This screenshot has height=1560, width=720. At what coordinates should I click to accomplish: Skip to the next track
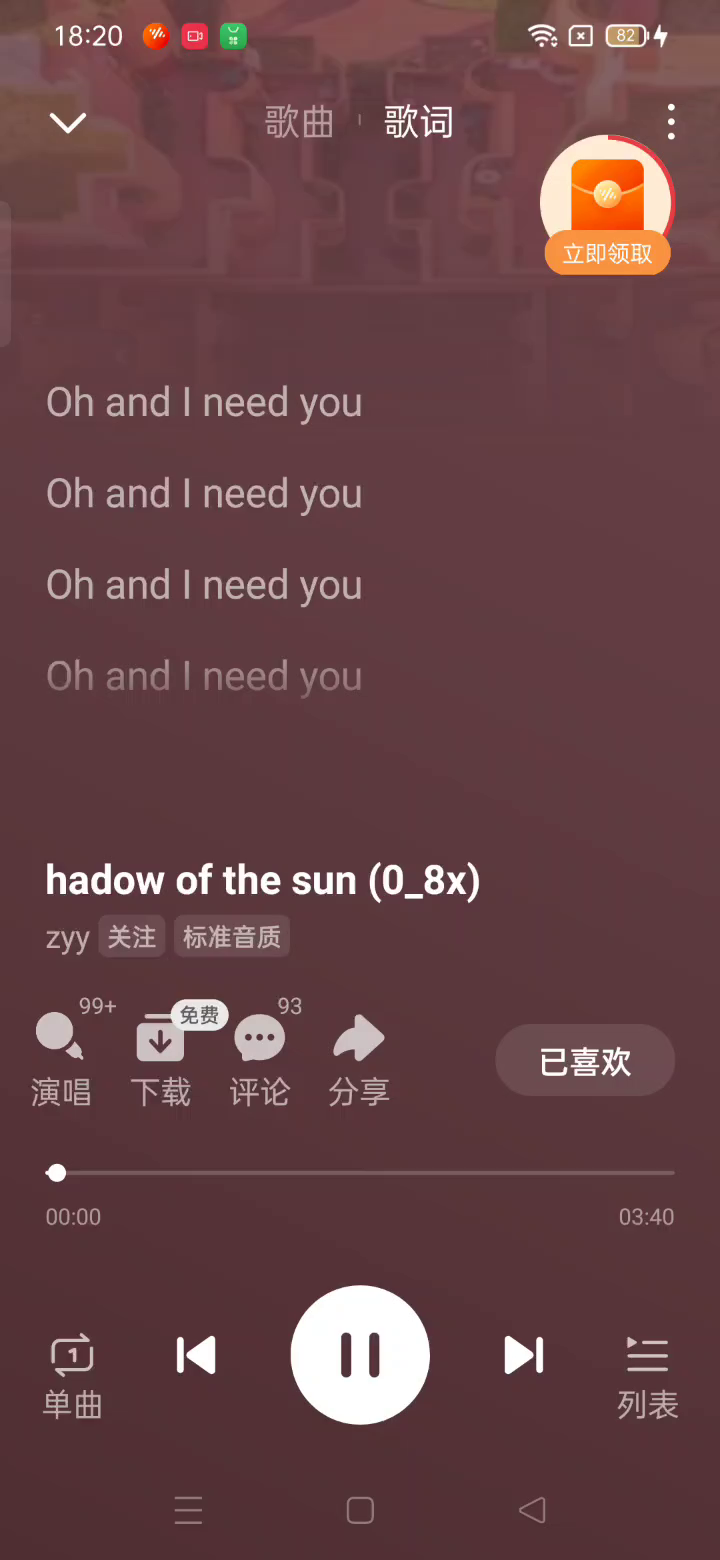click(x=523, y=1355)
